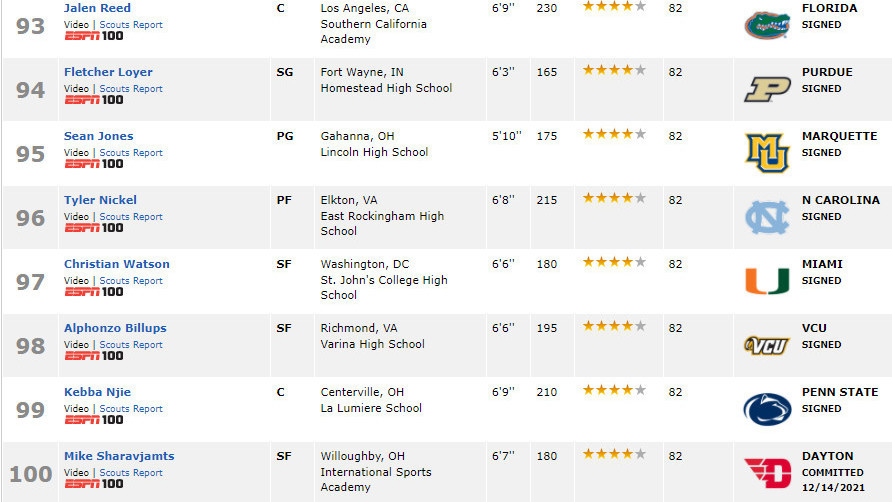The image size is (892, 502).
Task: Open Alphonzo Billups's video link
Action: pos(76,345)
